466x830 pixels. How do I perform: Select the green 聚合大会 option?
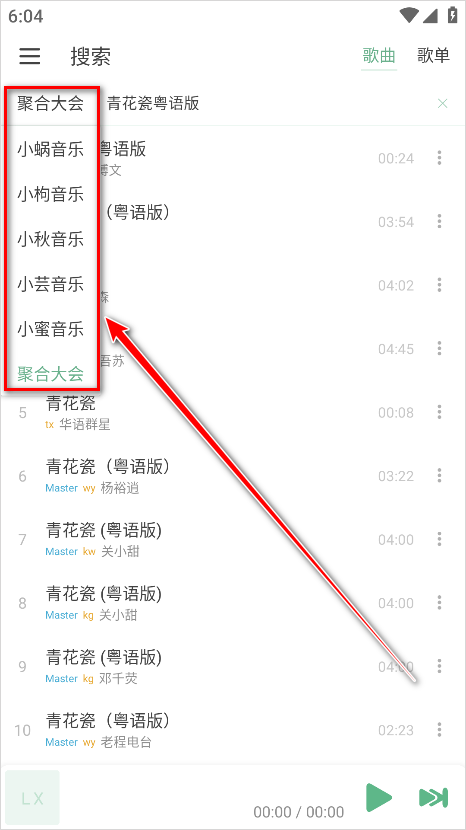(x=50, y=374)
